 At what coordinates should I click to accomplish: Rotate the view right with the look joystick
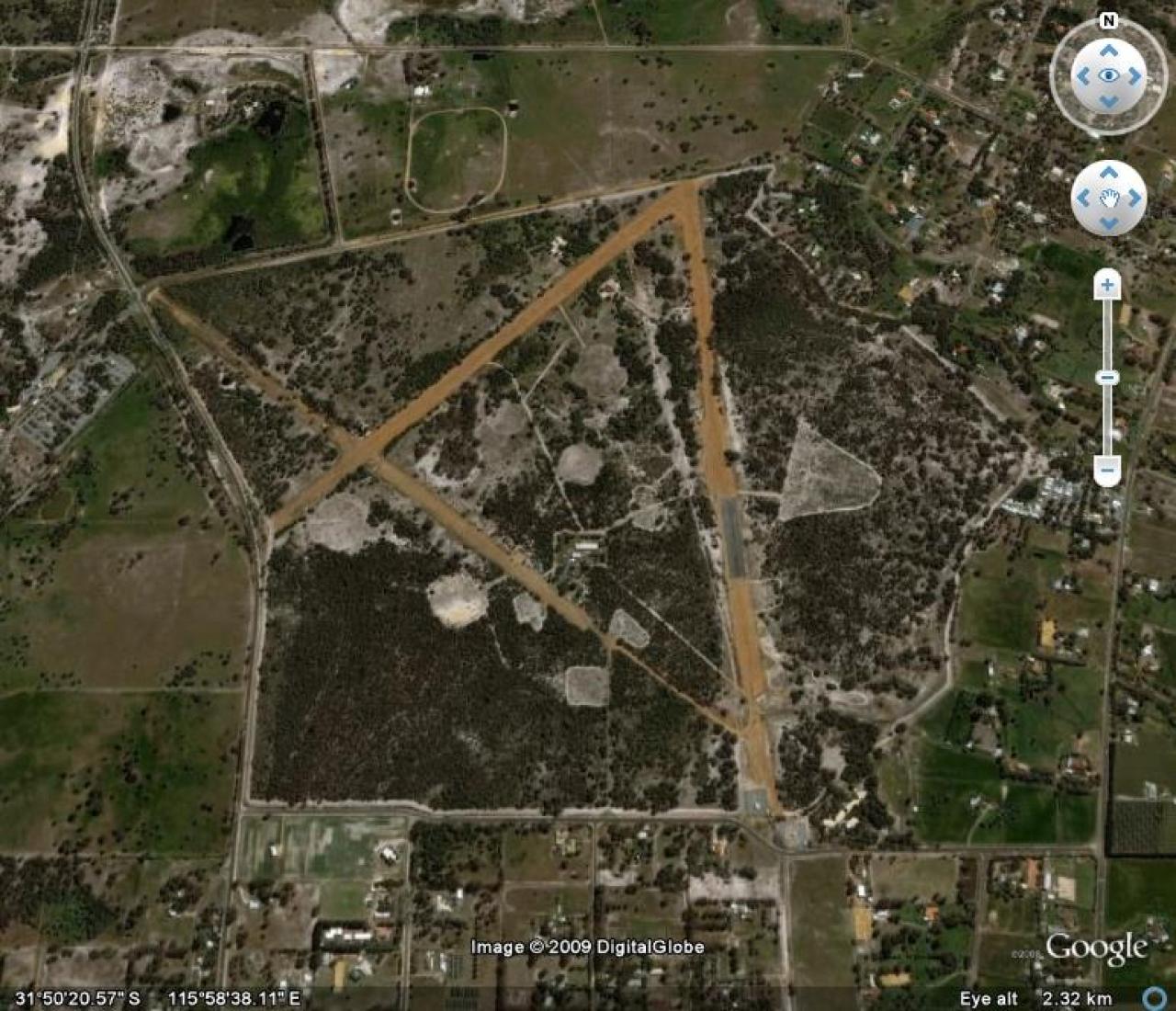tap(1135, 76)
